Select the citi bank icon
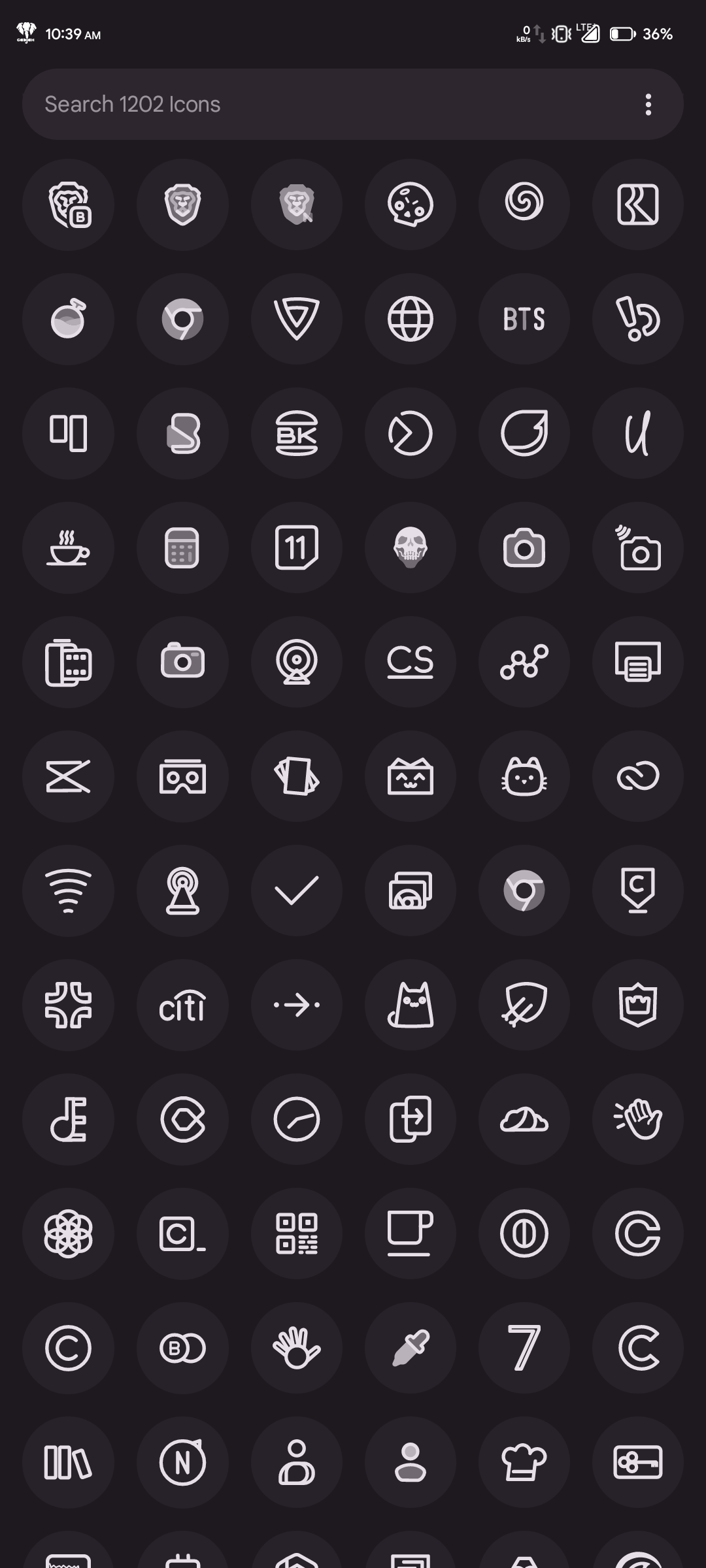The height and width of the screenshot is (1568, 706). [x=182, y=1005]
